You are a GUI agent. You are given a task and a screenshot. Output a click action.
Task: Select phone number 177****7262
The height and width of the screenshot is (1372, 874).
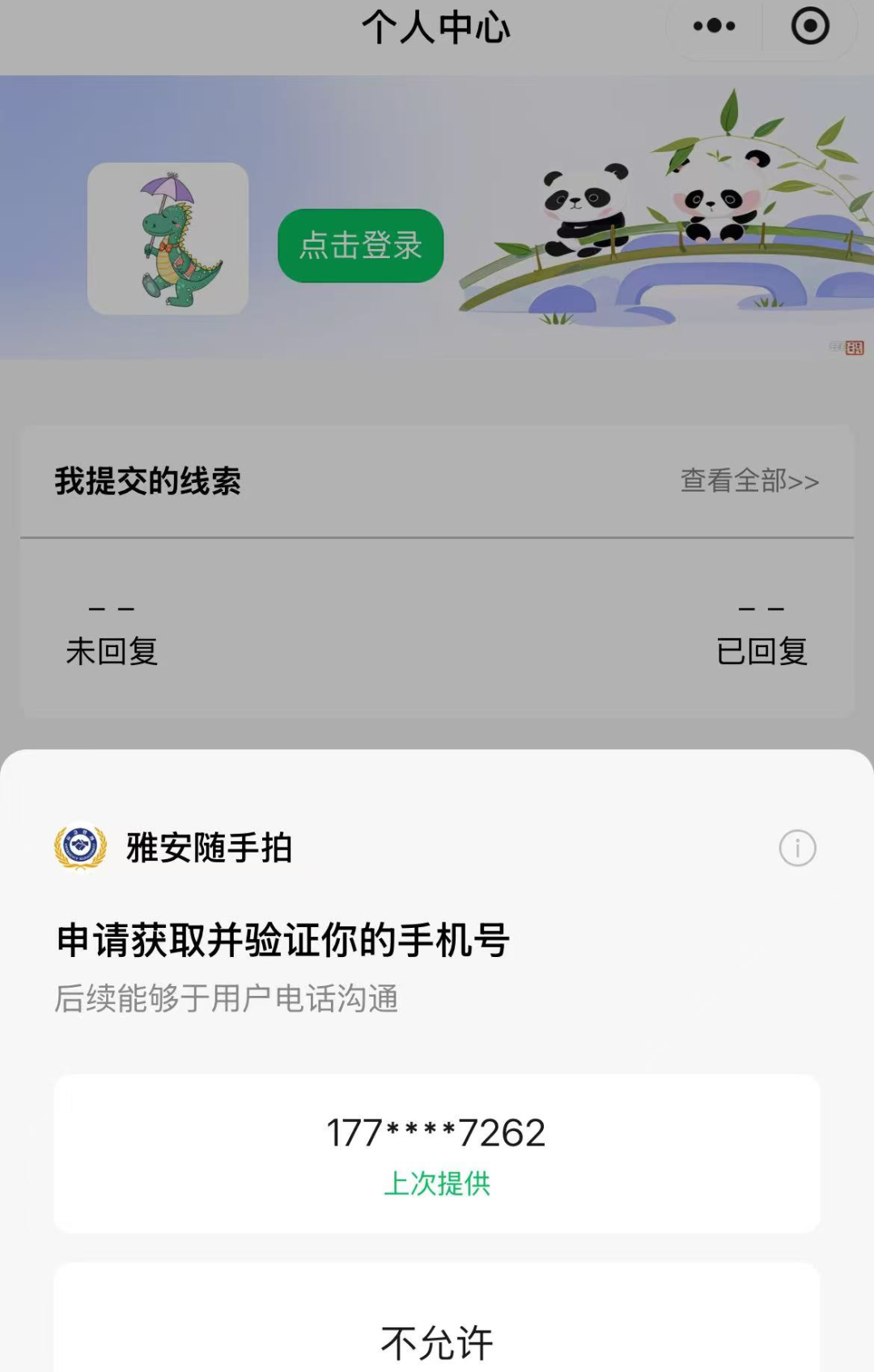click(x=437, y=1154)
